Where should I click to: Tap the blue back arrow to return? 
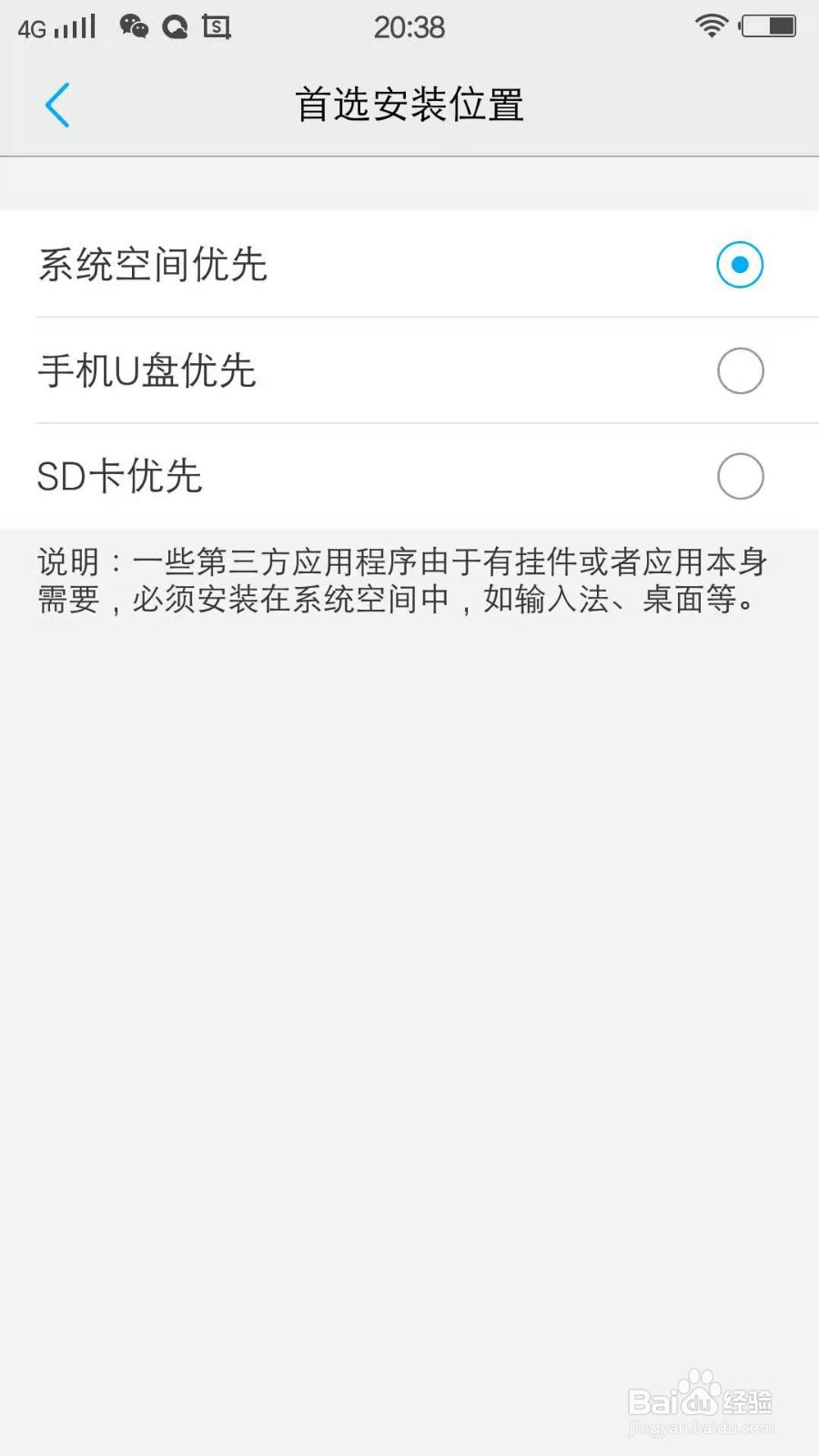click(57, 105)
